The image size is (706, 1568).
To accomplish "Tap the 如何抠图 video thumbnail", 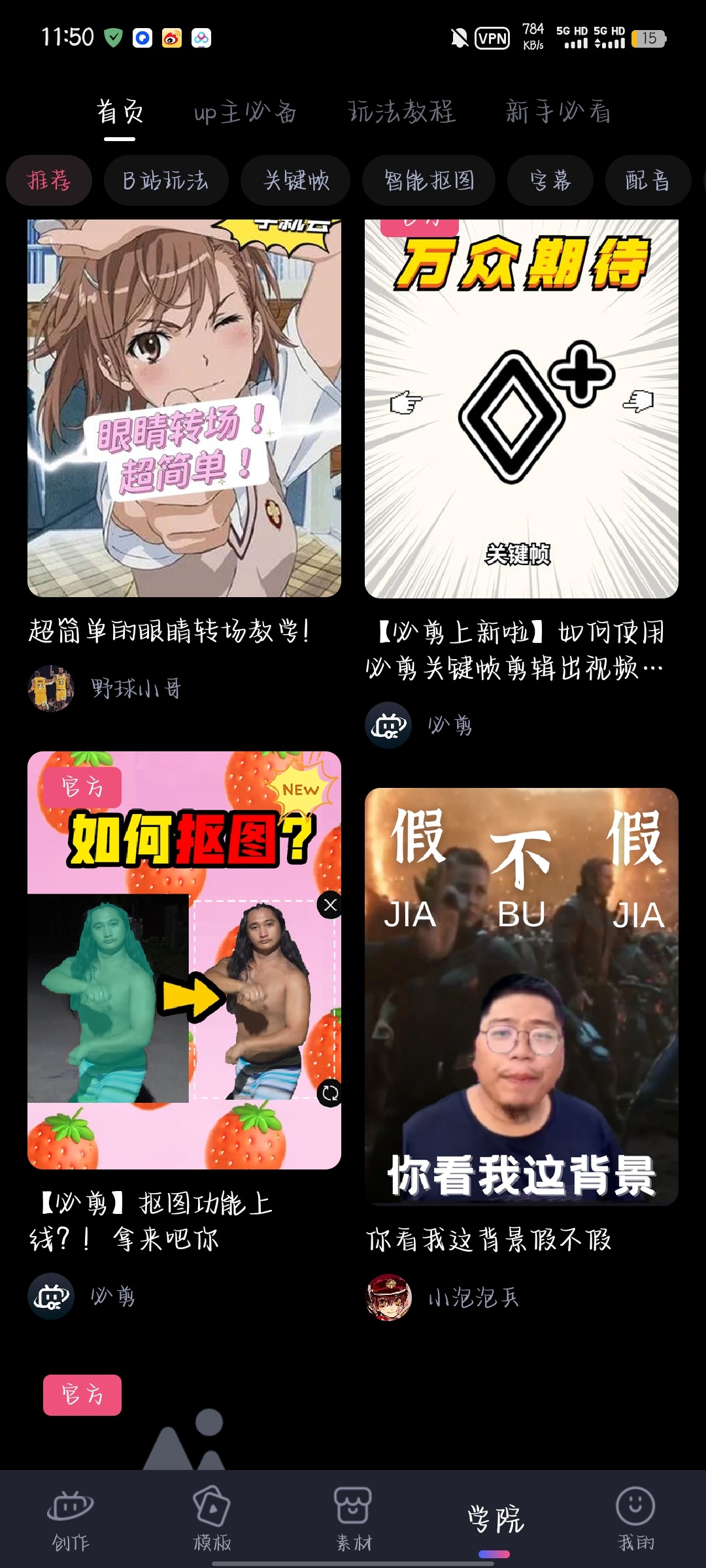I will (184, 960).
